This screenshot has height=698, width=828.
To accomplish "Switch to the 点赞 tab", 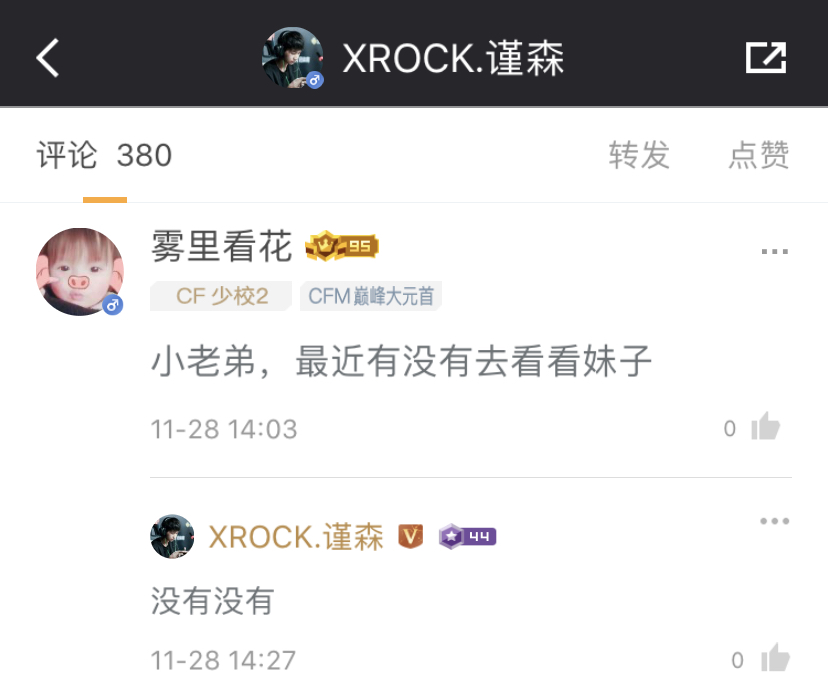I will [759, 155].
